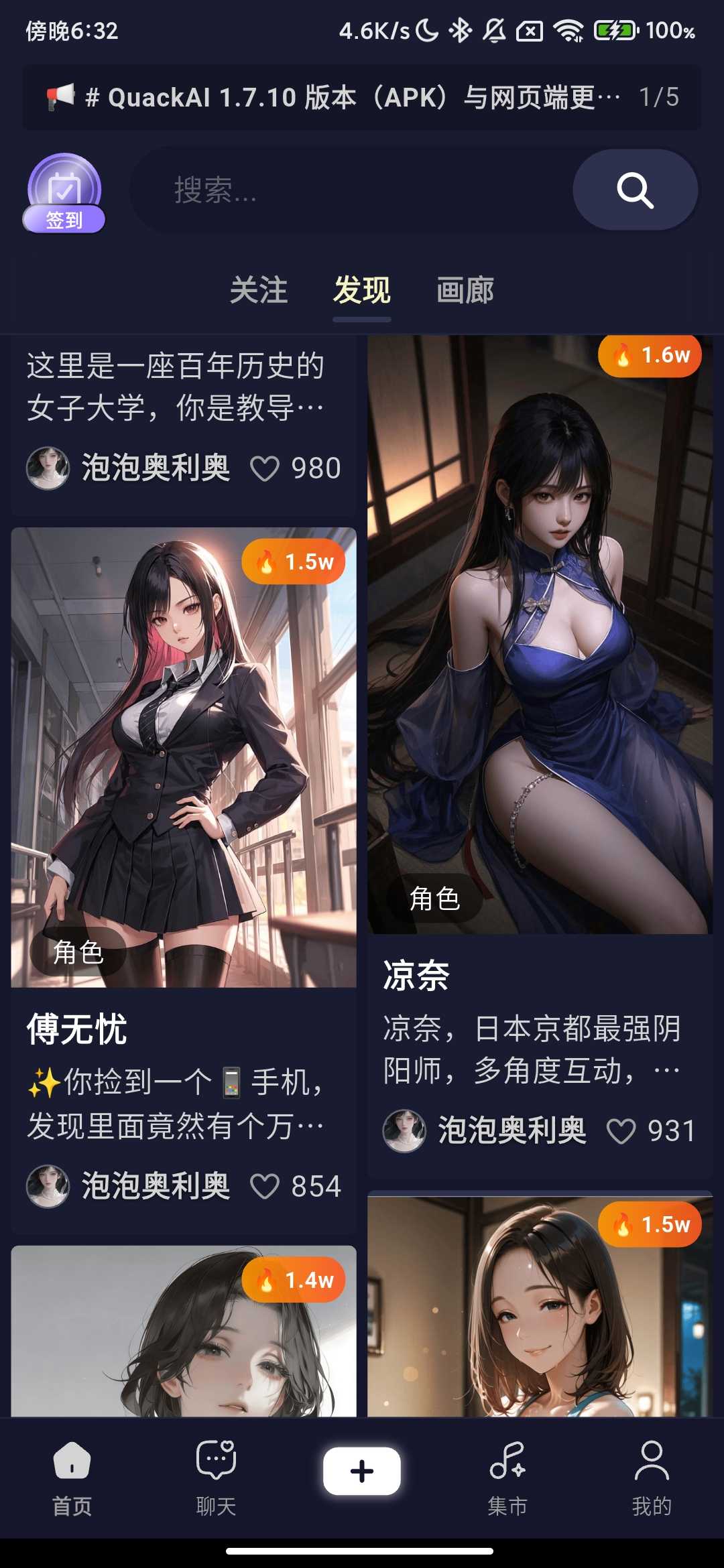Open the 傅无忧 character card
This screenshot has width=724, height=1568.
(184, 757)
